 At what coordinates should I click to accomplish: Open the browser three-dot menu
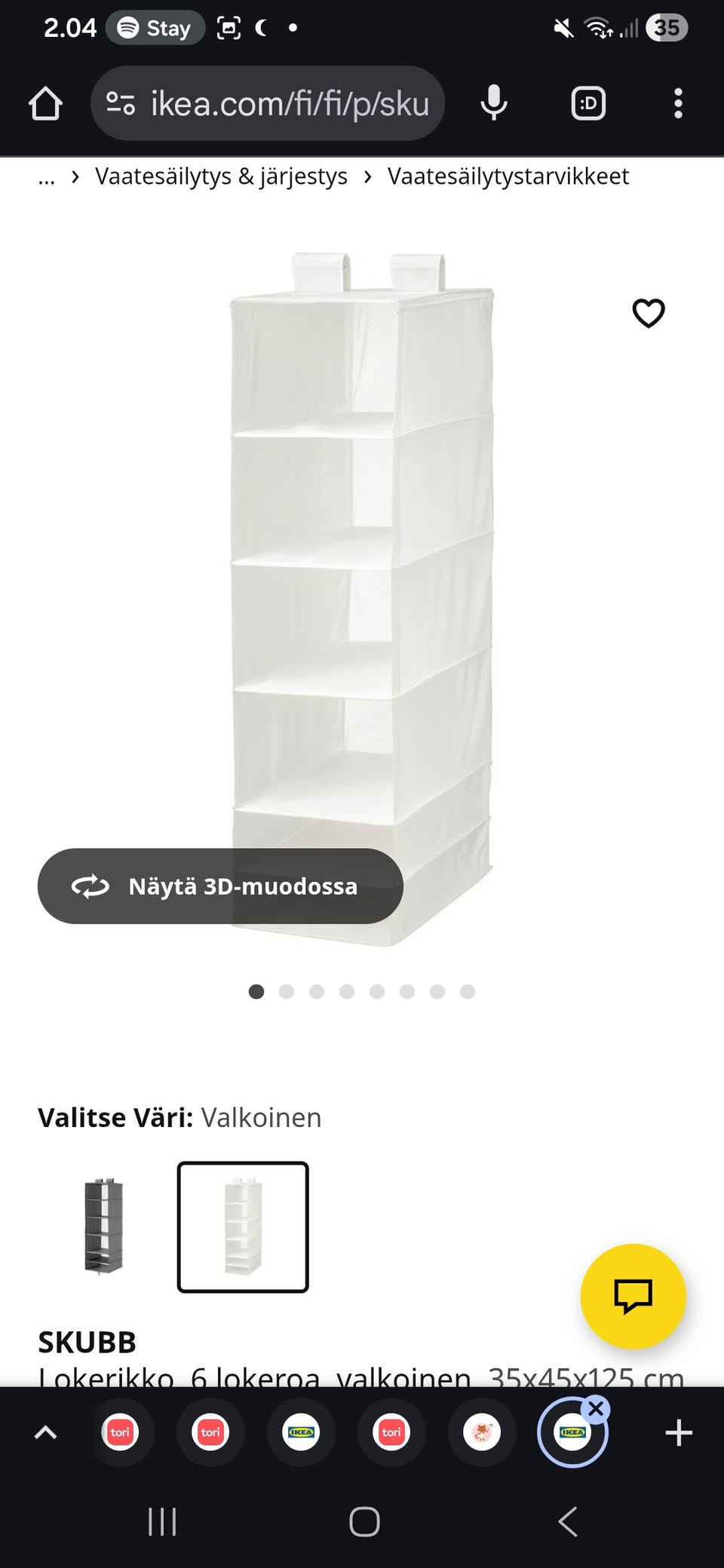[678, 103]
